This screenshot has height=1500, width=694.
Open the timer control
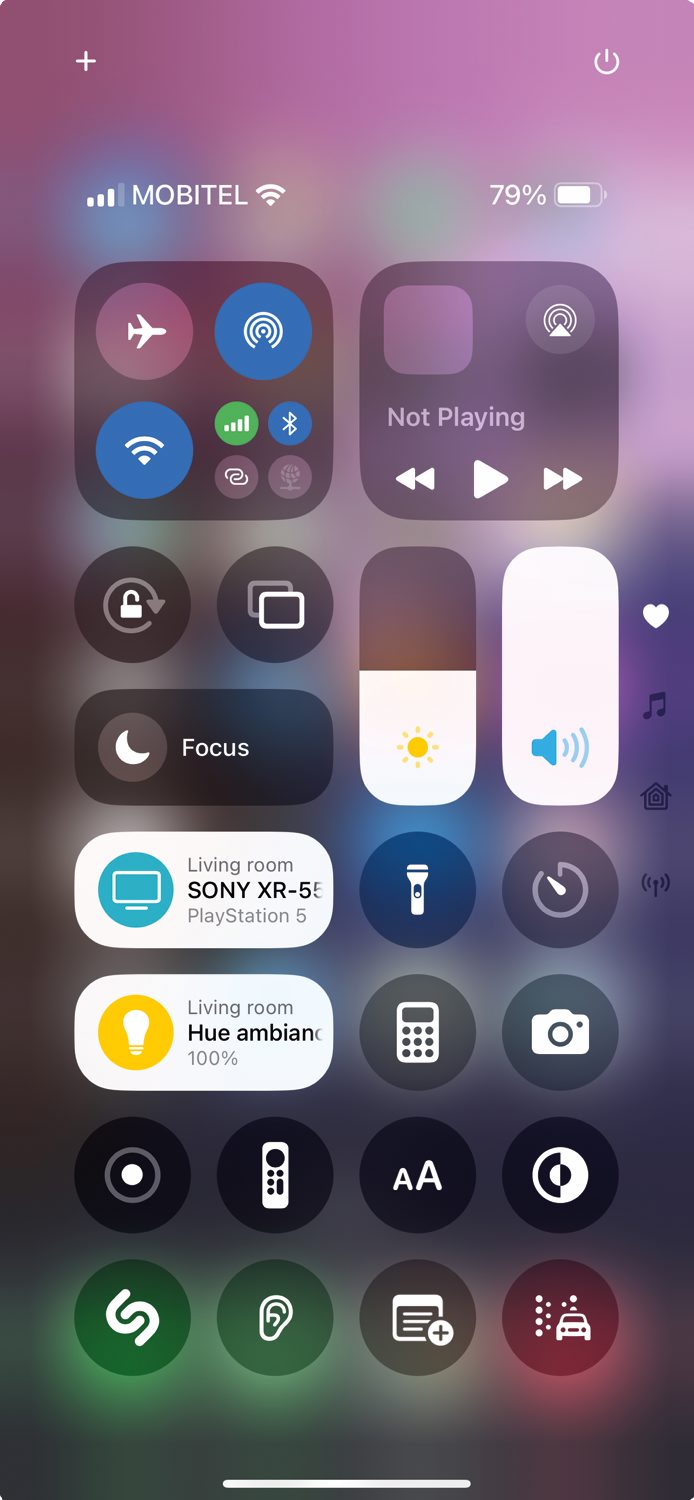click(x=560, y=889)
